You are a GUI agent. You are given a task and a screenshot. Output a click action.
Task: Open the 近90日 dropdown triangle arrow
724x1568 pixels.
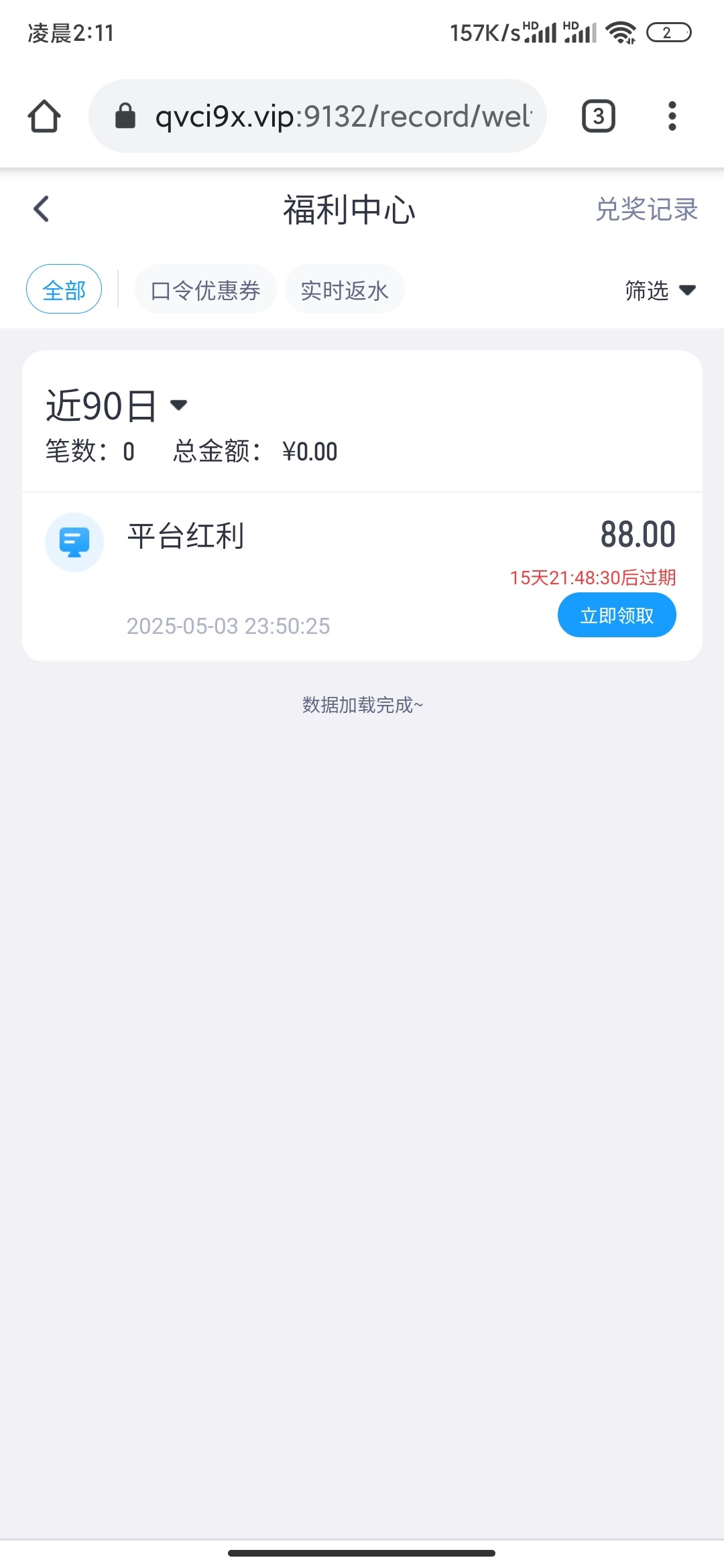[178, 405]
